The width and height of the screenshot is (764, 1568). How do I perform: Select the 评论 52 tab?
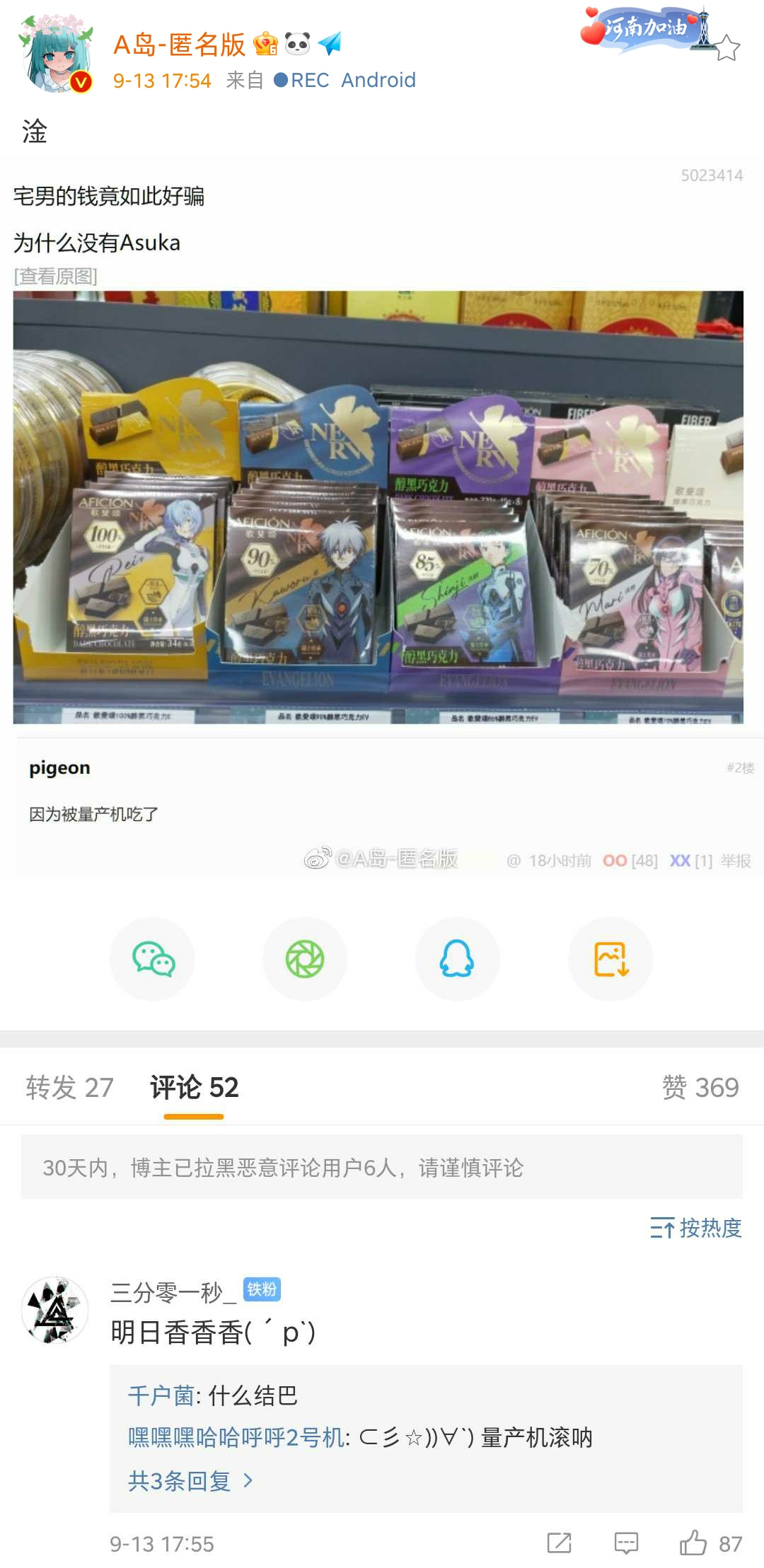pyautogui.click(x=195, y=1088)
